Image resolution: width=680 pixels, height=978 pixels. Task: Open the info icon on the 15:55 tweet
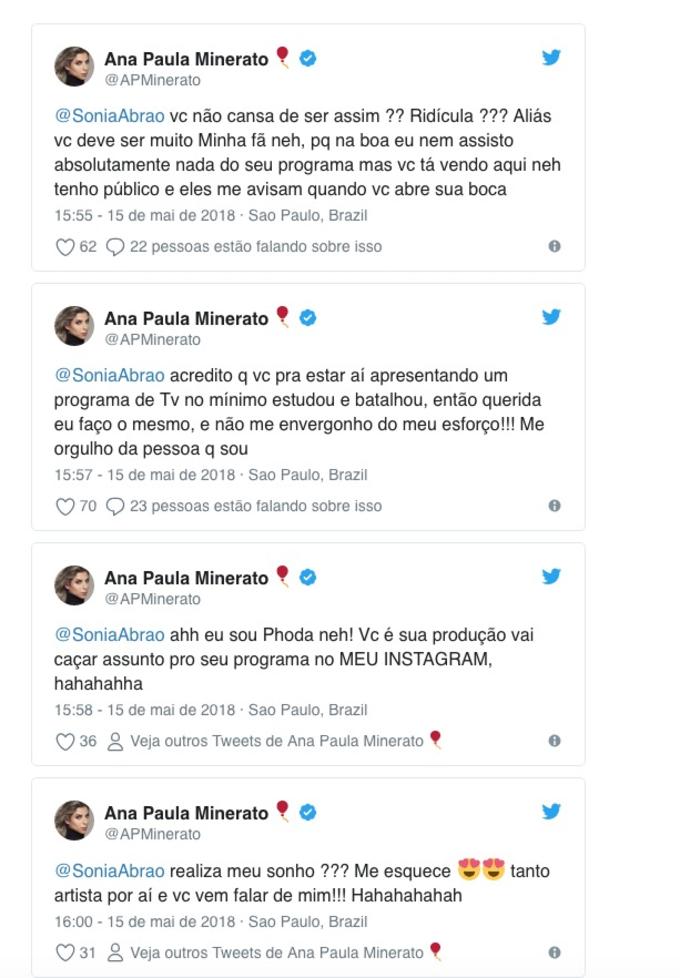pyautogui.click(x=554, y=247)
